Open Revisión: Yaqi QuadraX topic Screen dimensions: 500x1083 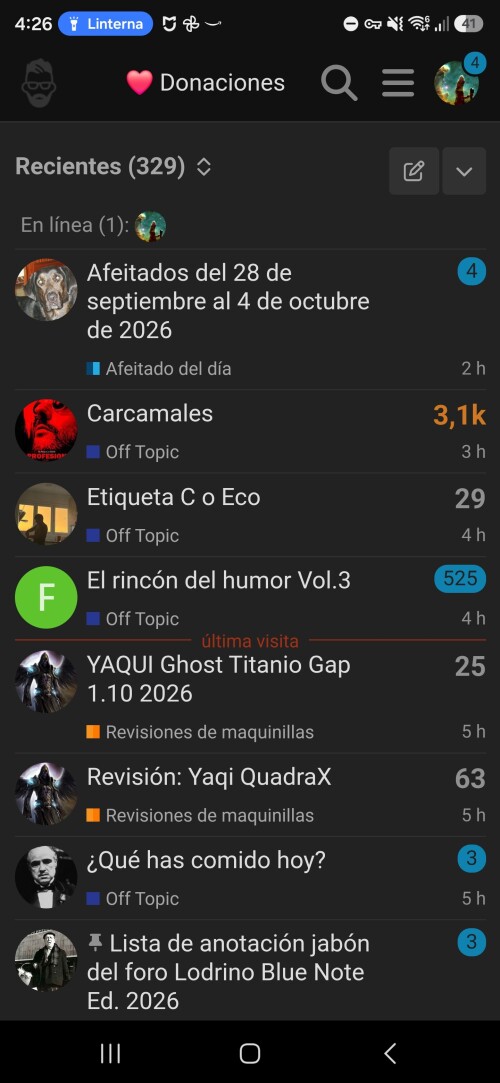pyautogui.click(x=209, y=777)
